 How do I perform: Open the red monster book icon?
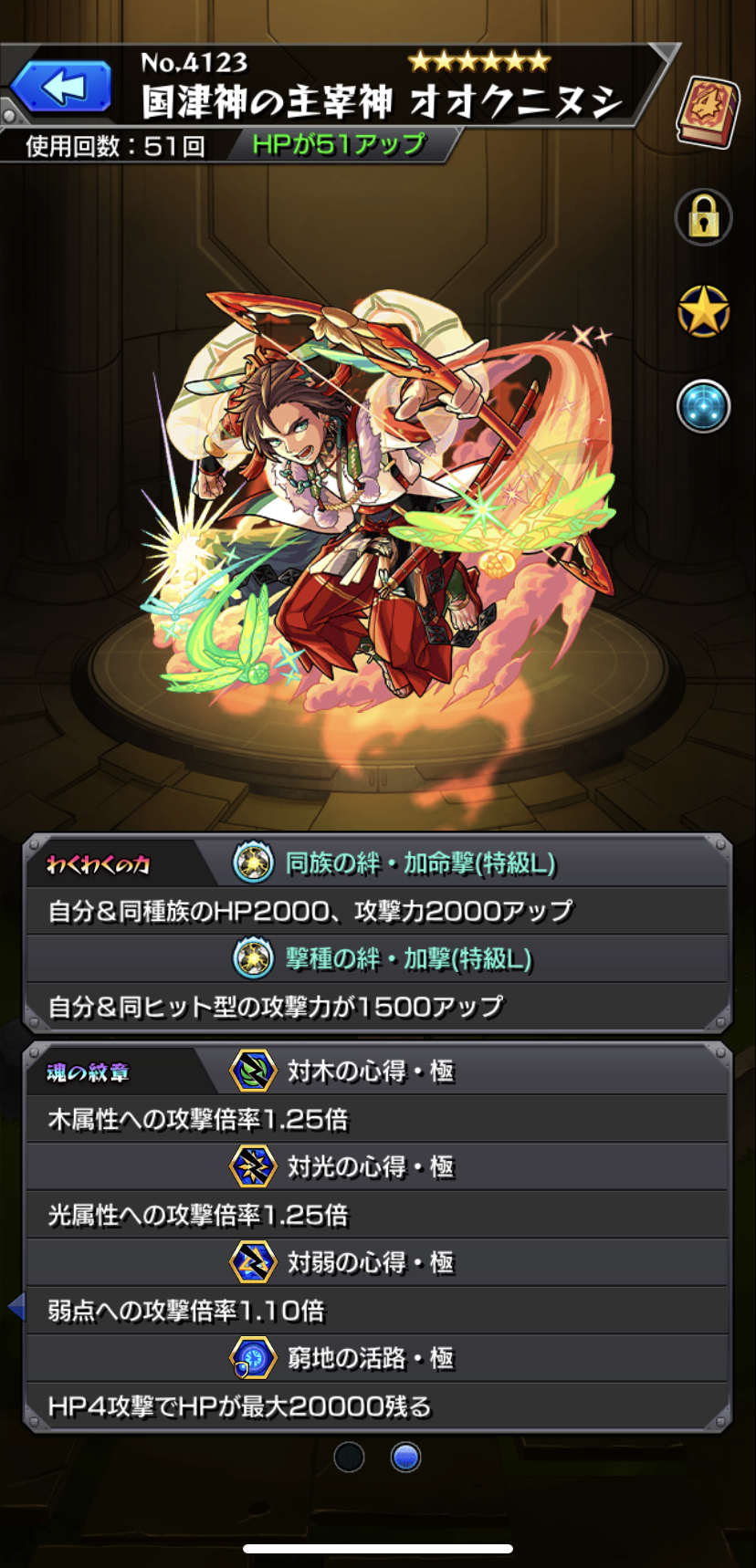[706, 112]
